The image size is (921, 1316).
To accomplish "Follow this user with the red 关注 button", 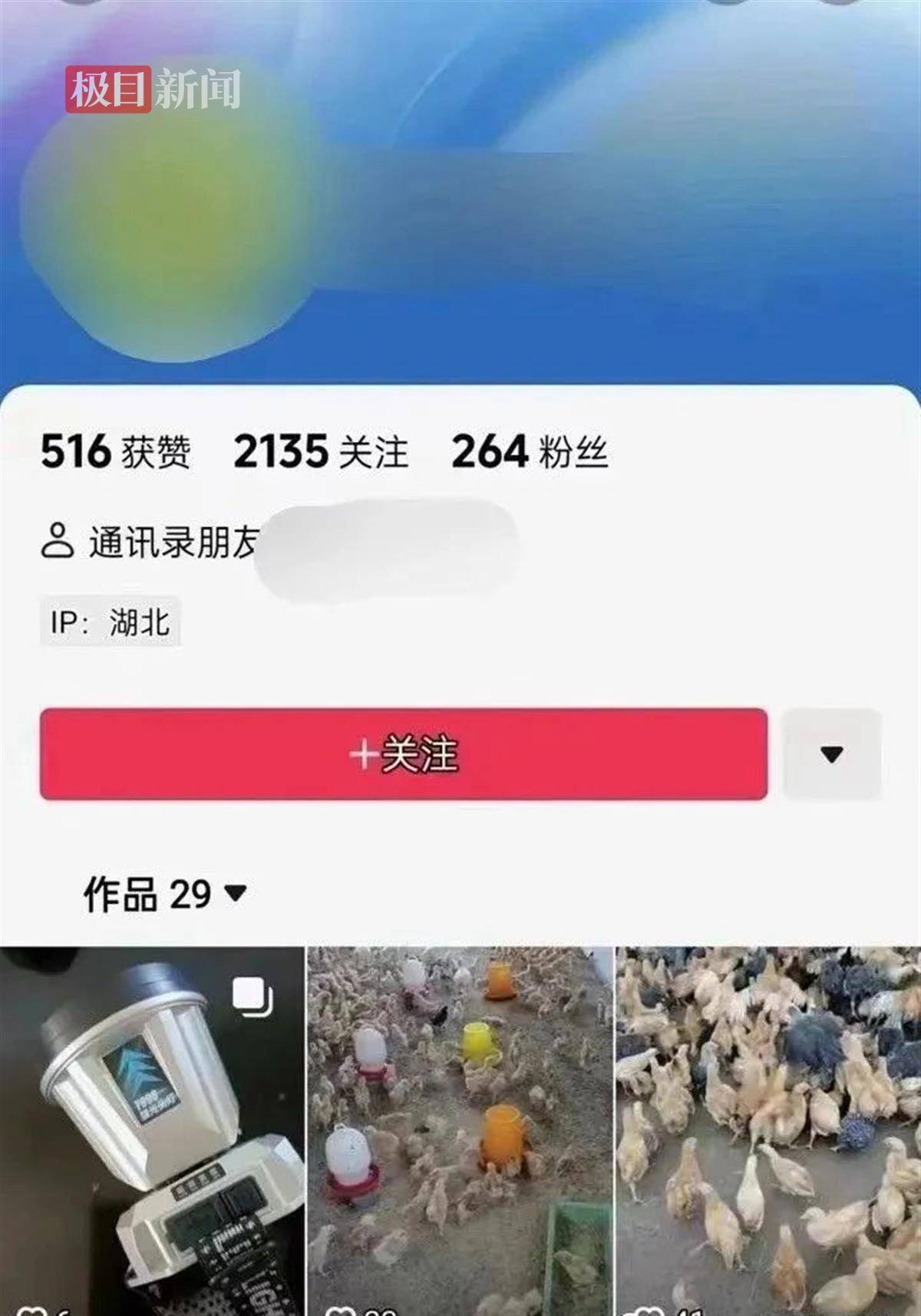I will (404, 754).
